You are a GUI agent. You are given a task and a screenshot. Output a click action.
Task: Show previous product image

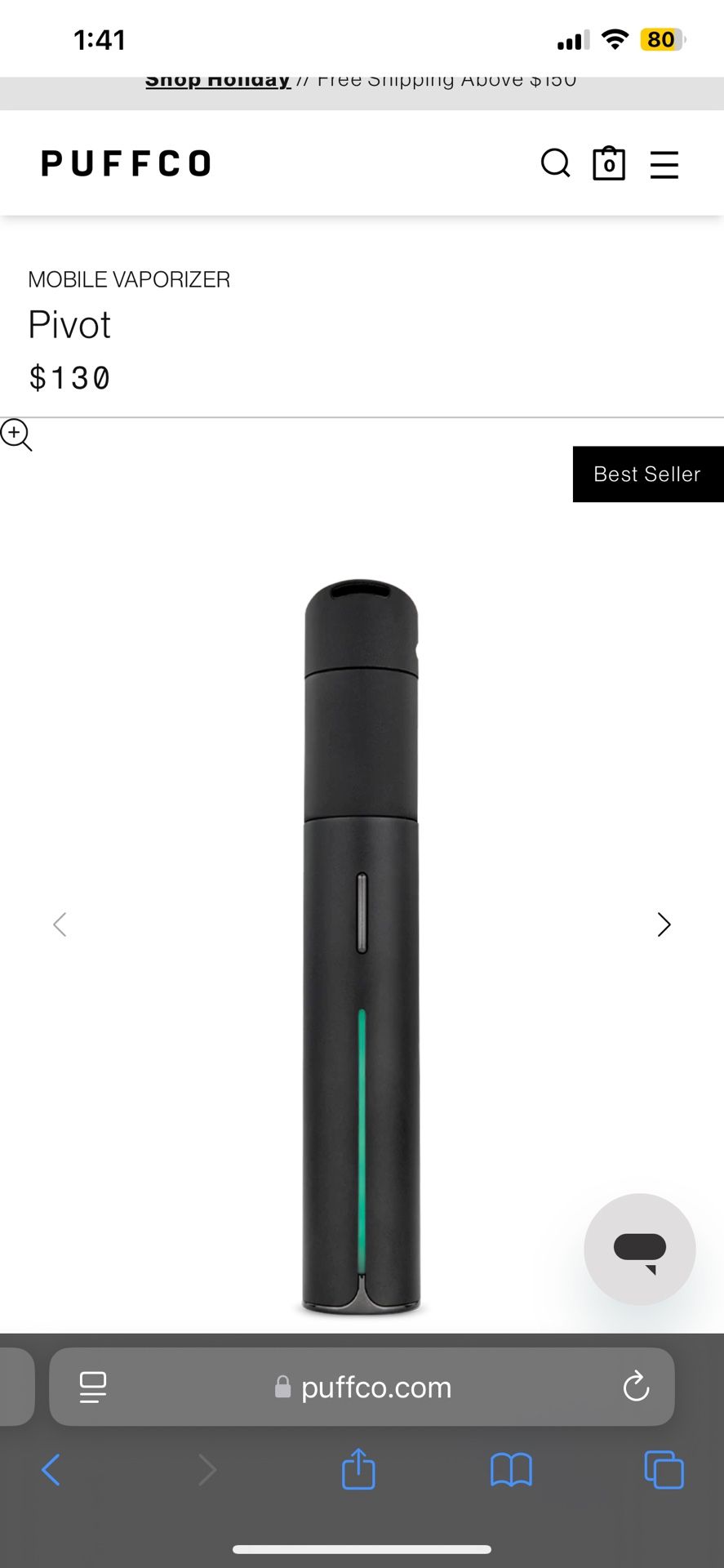[60, 924]
